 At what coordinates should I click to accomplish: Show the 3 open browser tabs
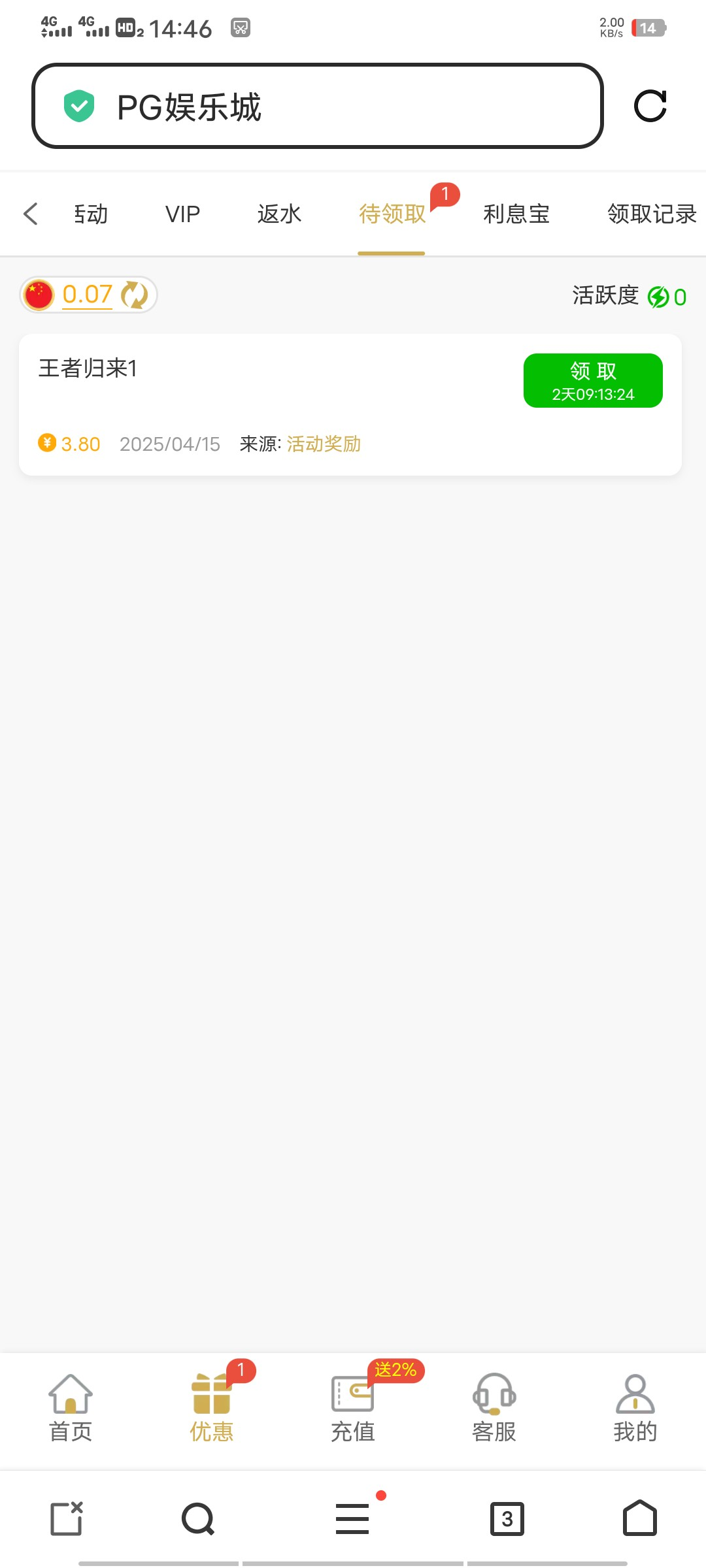pyautogui.click(x=507, y=1518)
